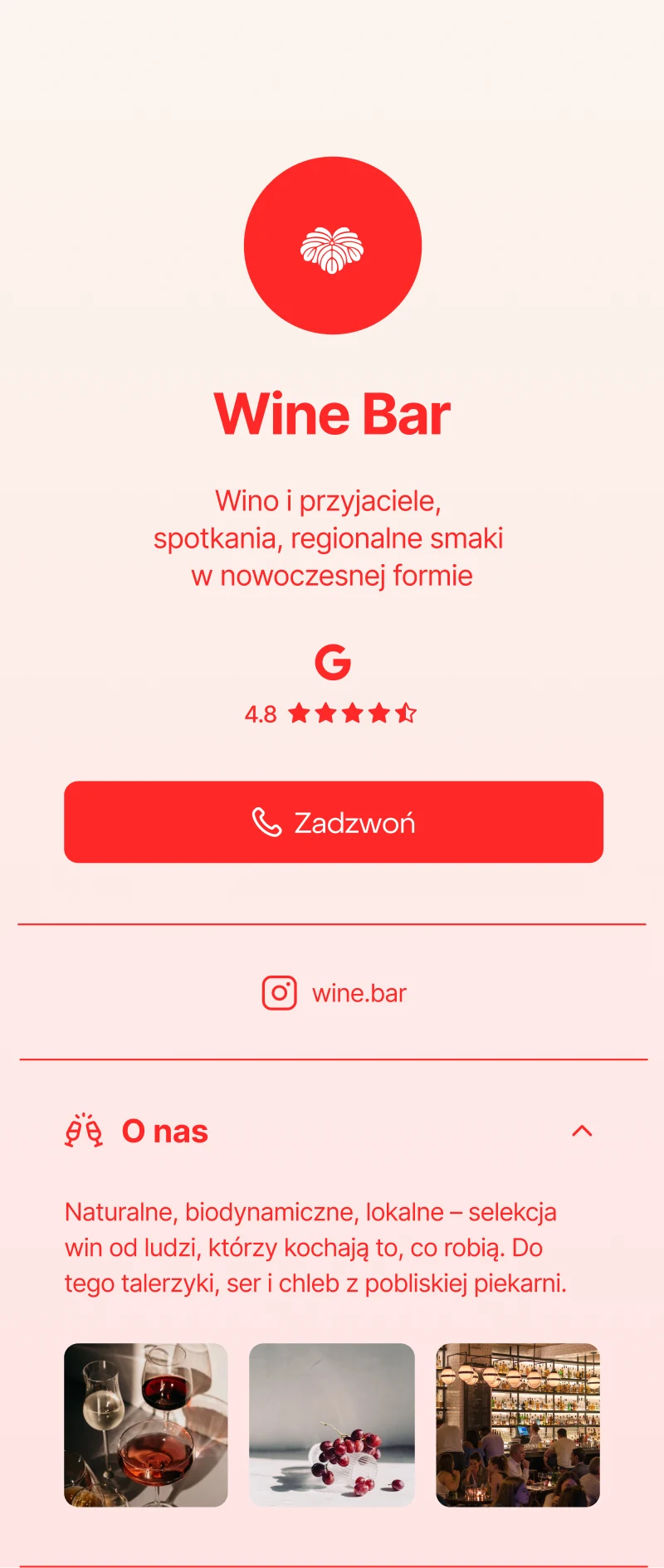This screenshot has width=664, height=1568.
Task: Click the 4.8 rating score
Action: [x=260, y=713]
